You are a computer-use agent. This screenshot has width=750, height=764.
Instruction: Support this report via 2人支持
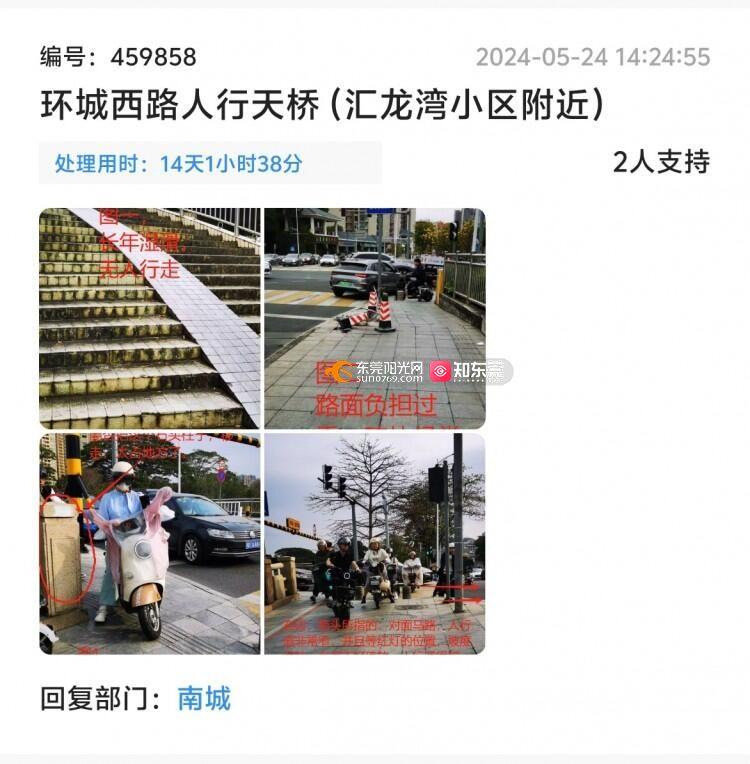point(660,162)
